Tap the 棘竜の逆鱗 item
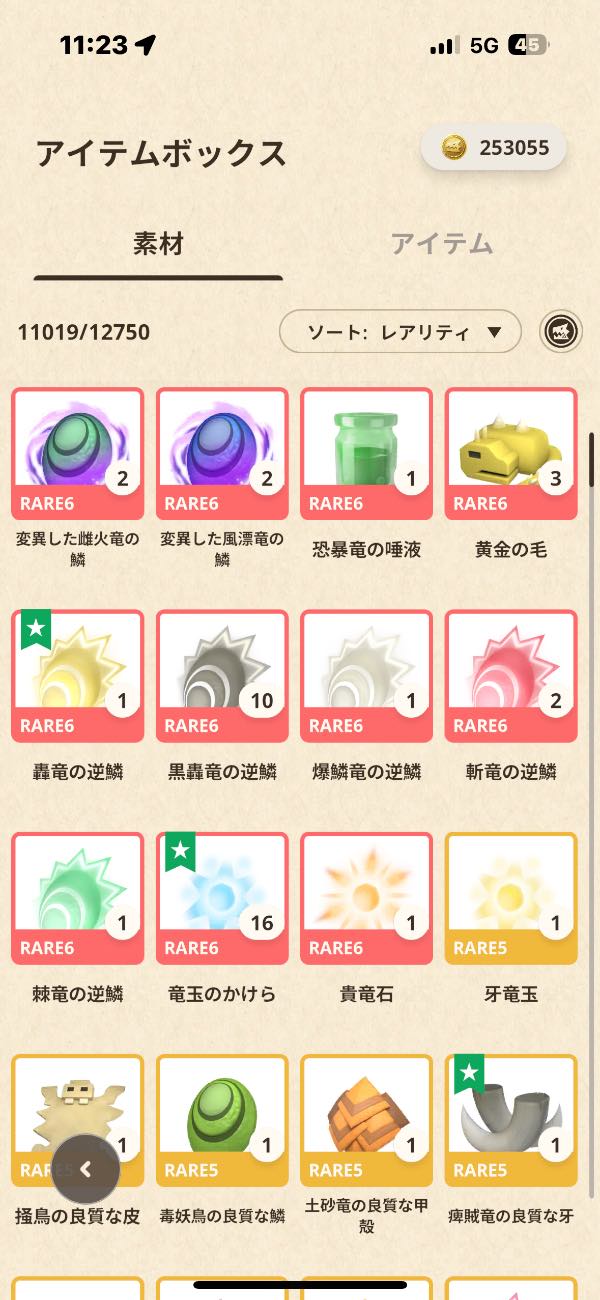 pyautogui.click(x=78, y=899)
